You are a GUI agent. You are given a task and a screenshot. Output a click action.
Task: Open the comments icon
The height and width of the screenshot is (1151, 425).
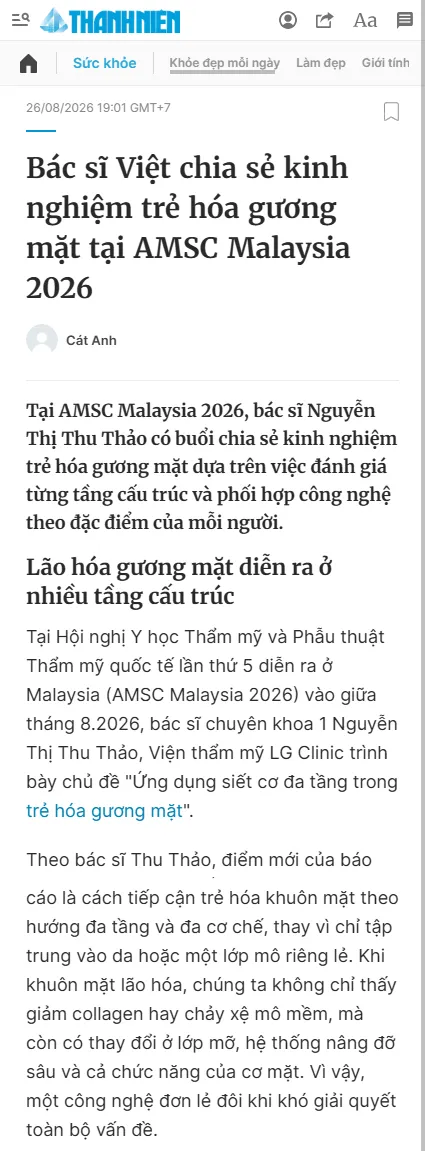404,21
